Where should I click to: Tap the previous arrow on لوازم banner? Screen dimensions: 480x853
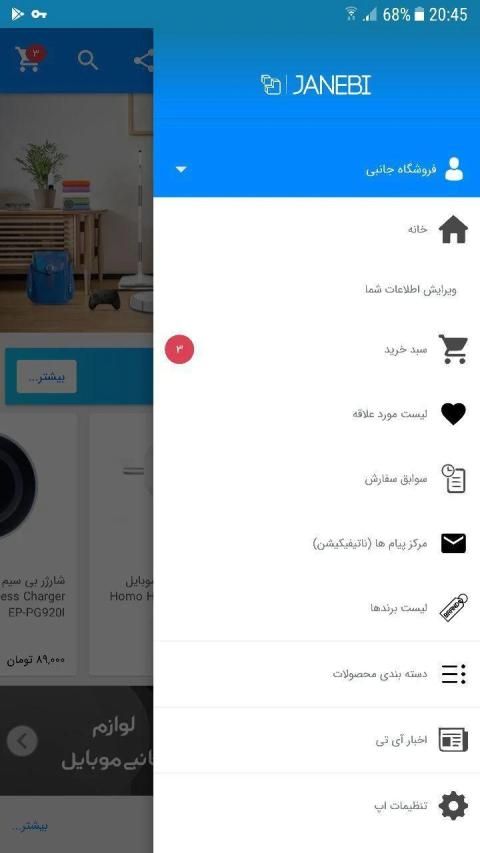(x=22, y=741)
